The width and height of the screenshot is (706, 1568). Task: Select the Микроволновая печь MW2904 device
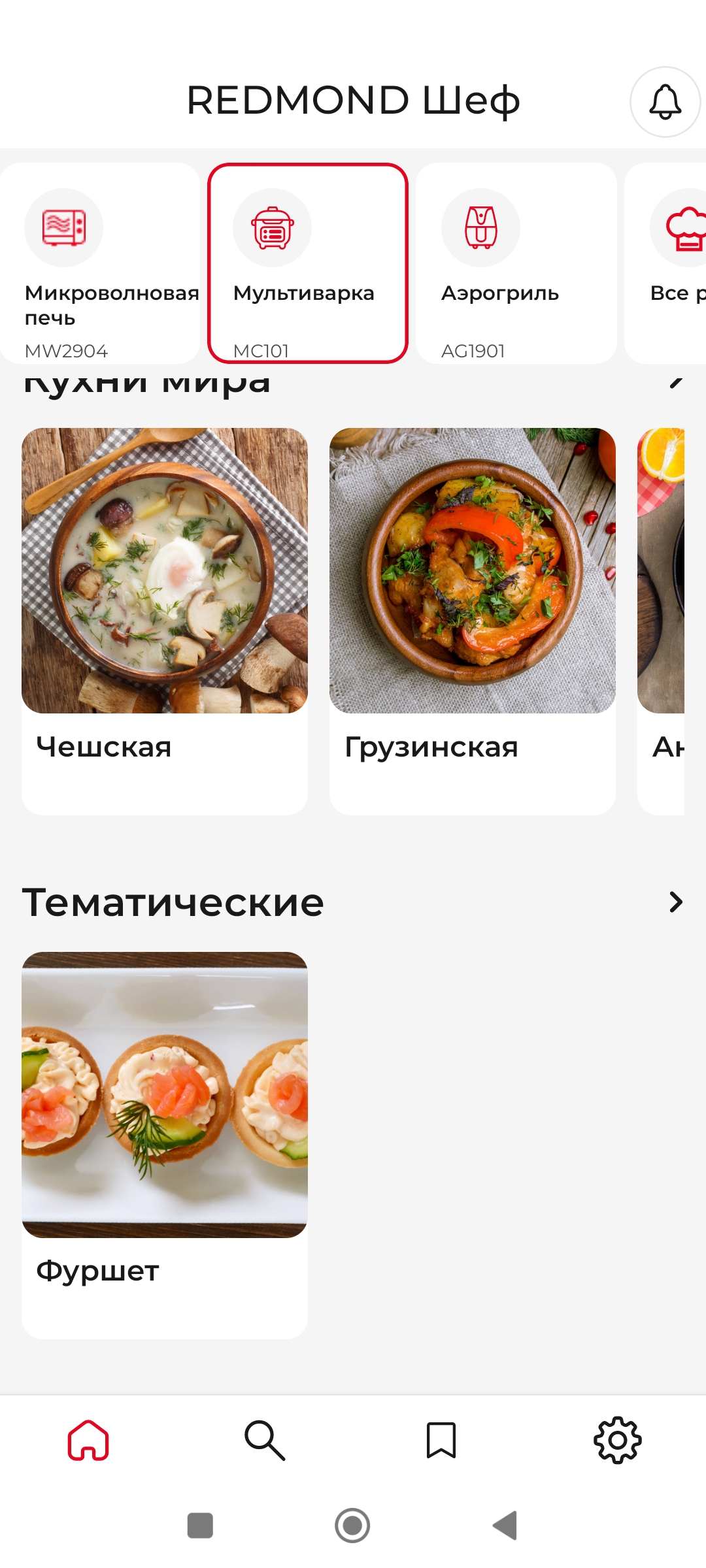coord(99,263)
